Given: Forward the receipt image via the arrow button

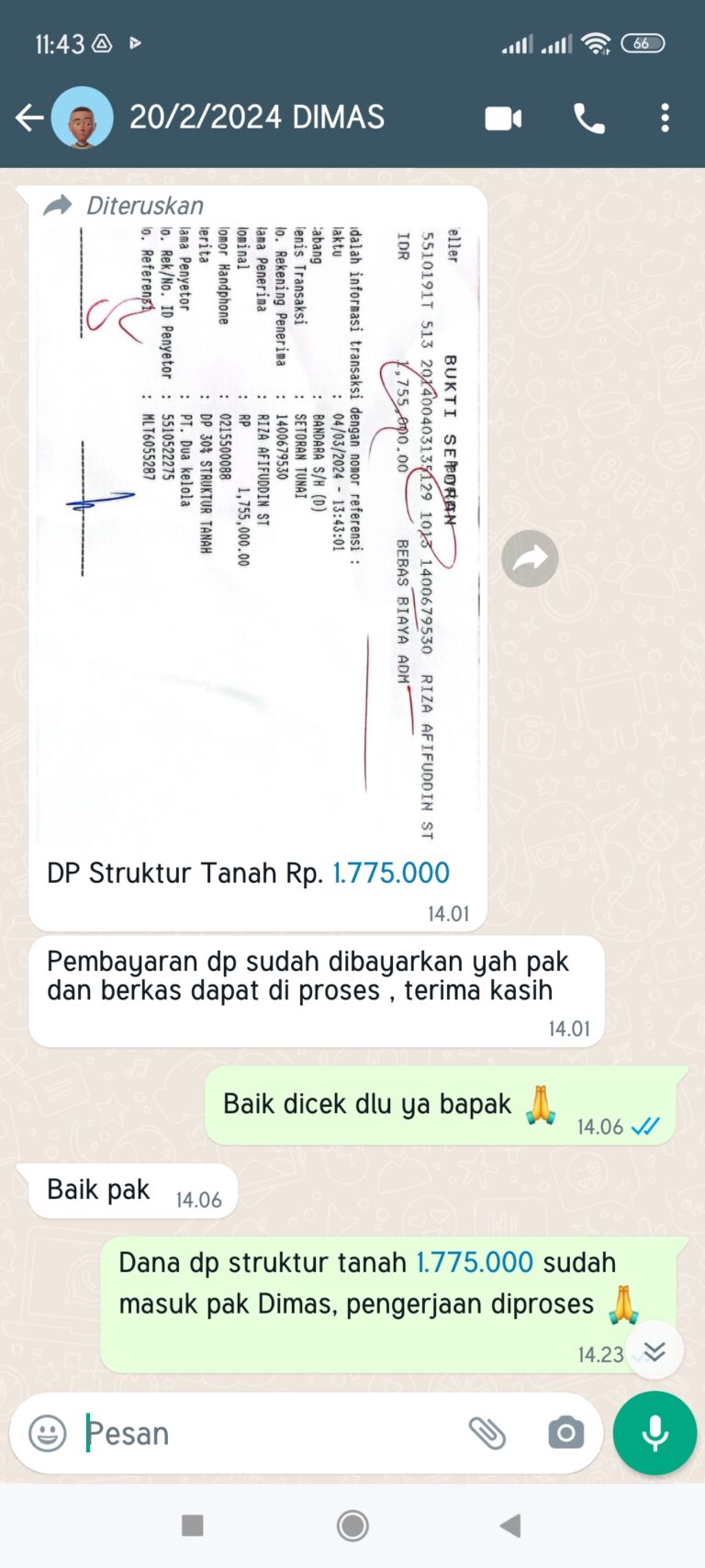Looking at the screenshot, I should point(530,558).
